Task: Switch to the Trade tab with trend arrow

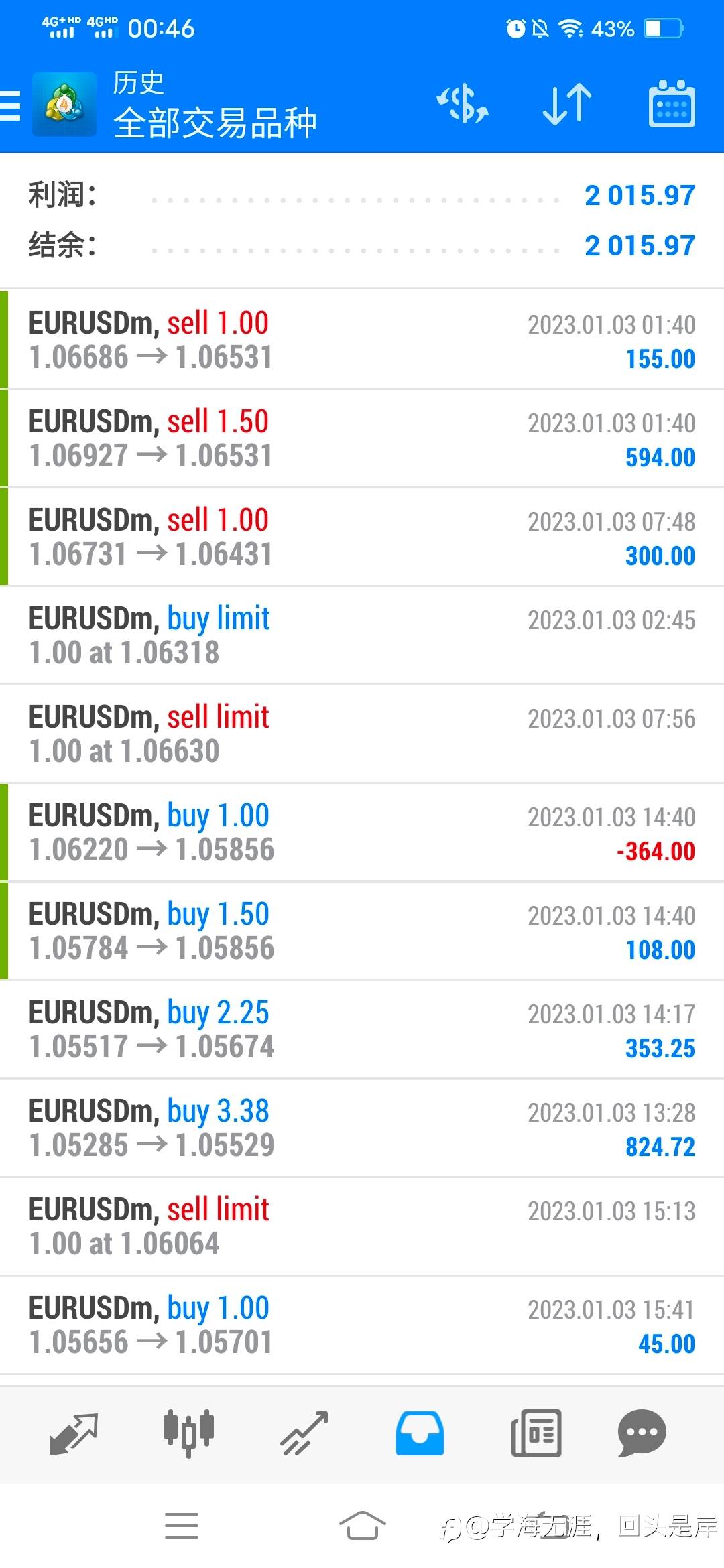Action: (x=304, y=1433)
